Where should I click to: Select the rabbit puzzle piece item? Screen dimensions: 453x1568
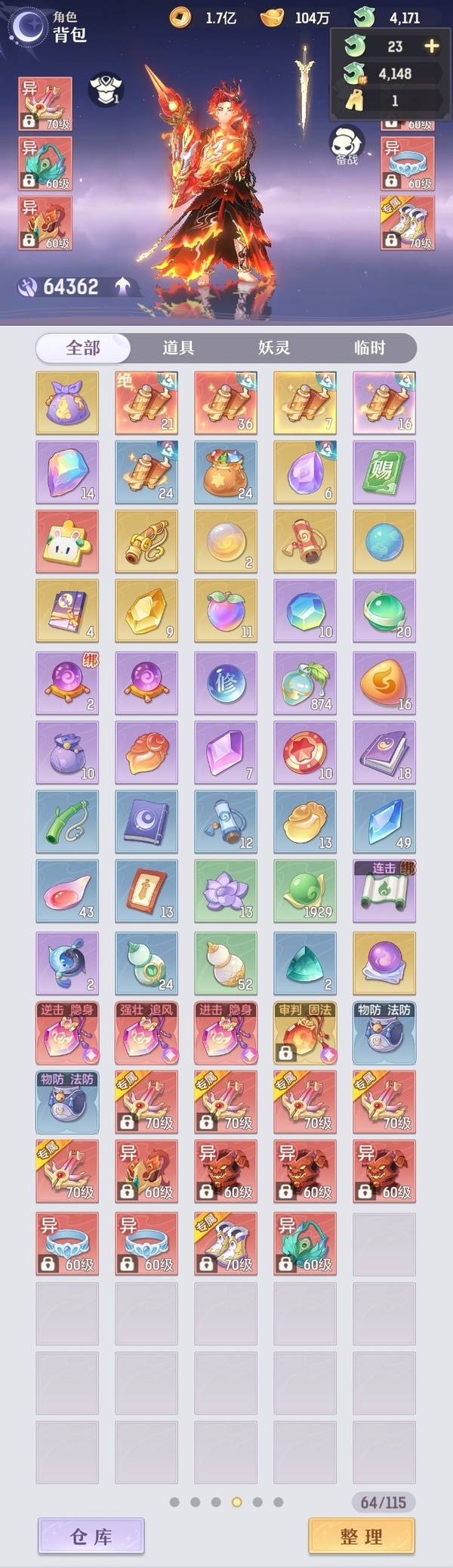[67, 542]
